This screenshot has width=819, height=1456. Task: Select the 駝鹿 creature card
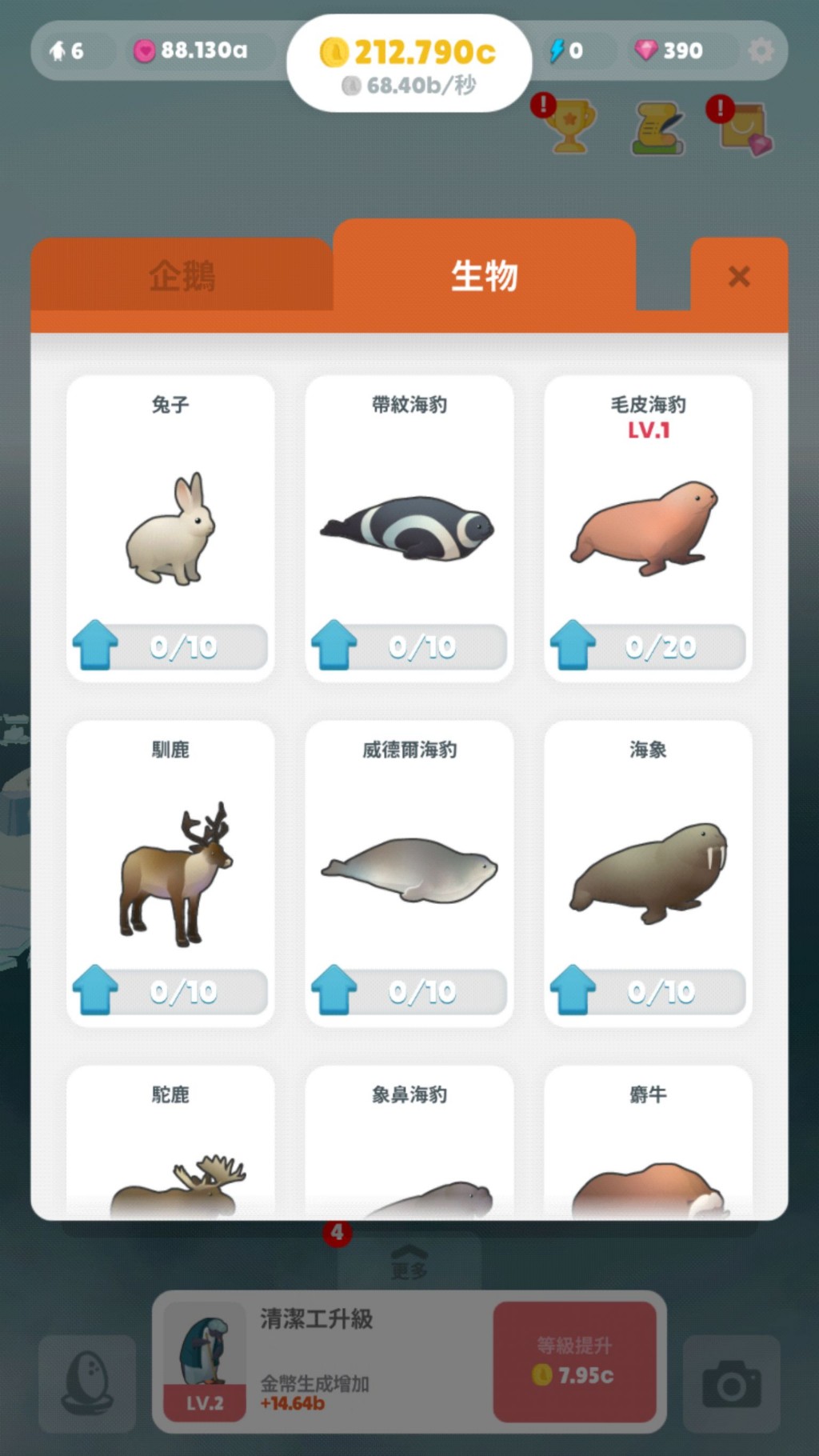click(x=170, y=1144)
